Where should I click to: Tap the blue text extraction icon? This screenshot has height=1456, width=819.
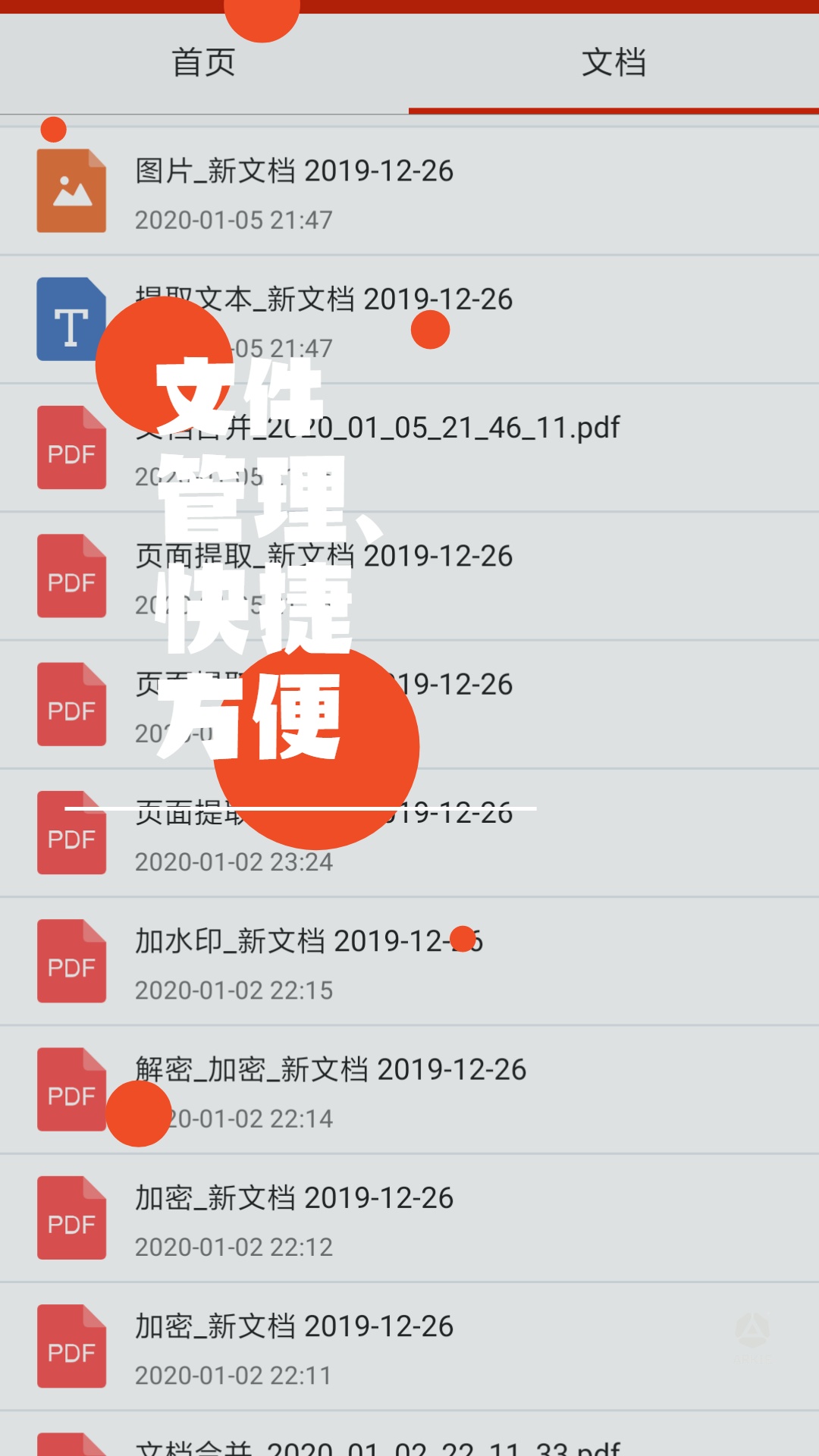point(71,319)
